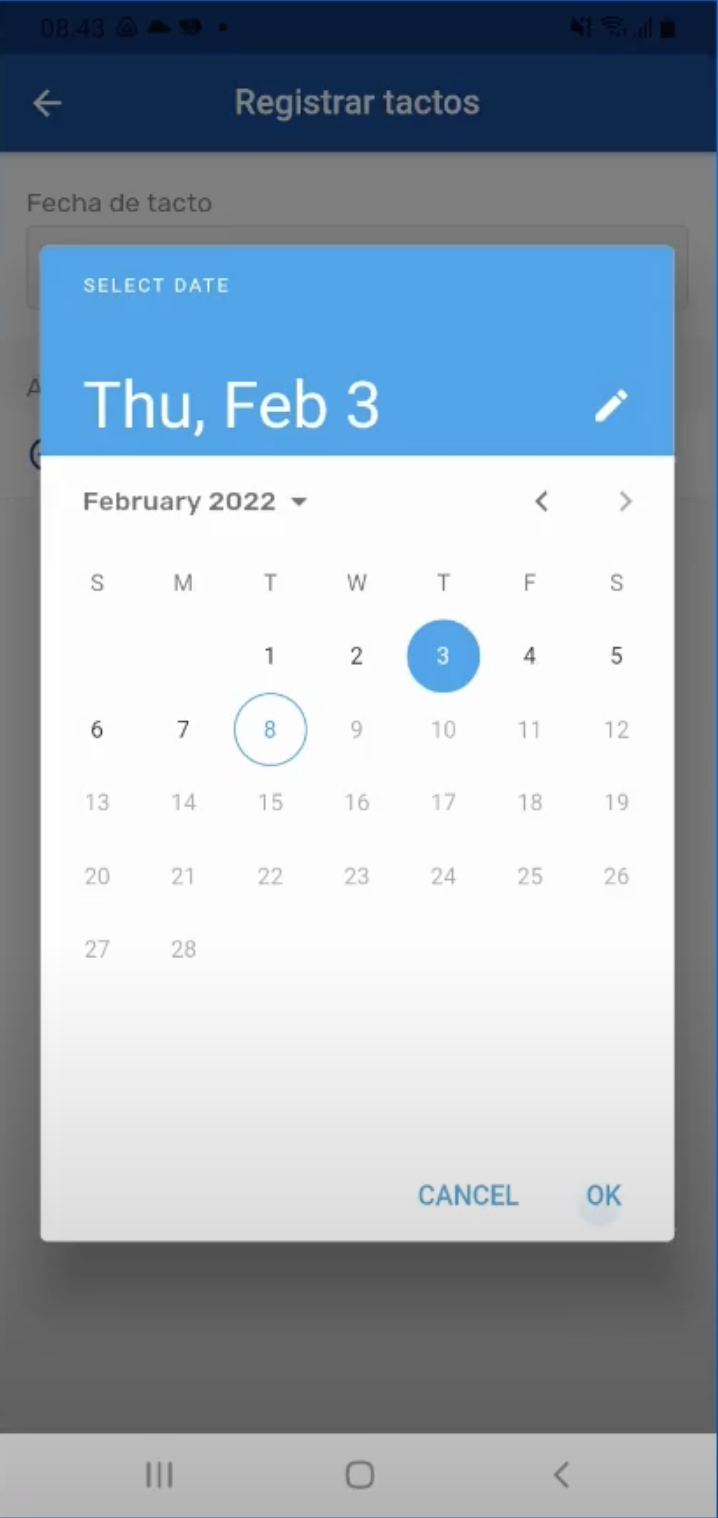The height and width of the screenshot is (1518, 718).
Task: Select today's date, February 8
Action: 270,729
